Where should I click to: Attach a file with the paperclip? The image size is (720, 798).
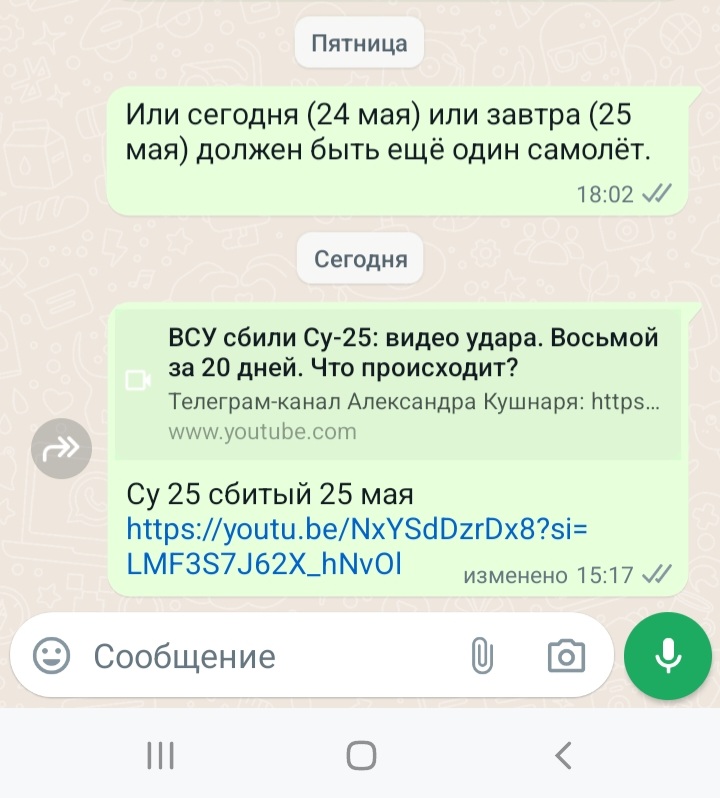tap(482, 656)
